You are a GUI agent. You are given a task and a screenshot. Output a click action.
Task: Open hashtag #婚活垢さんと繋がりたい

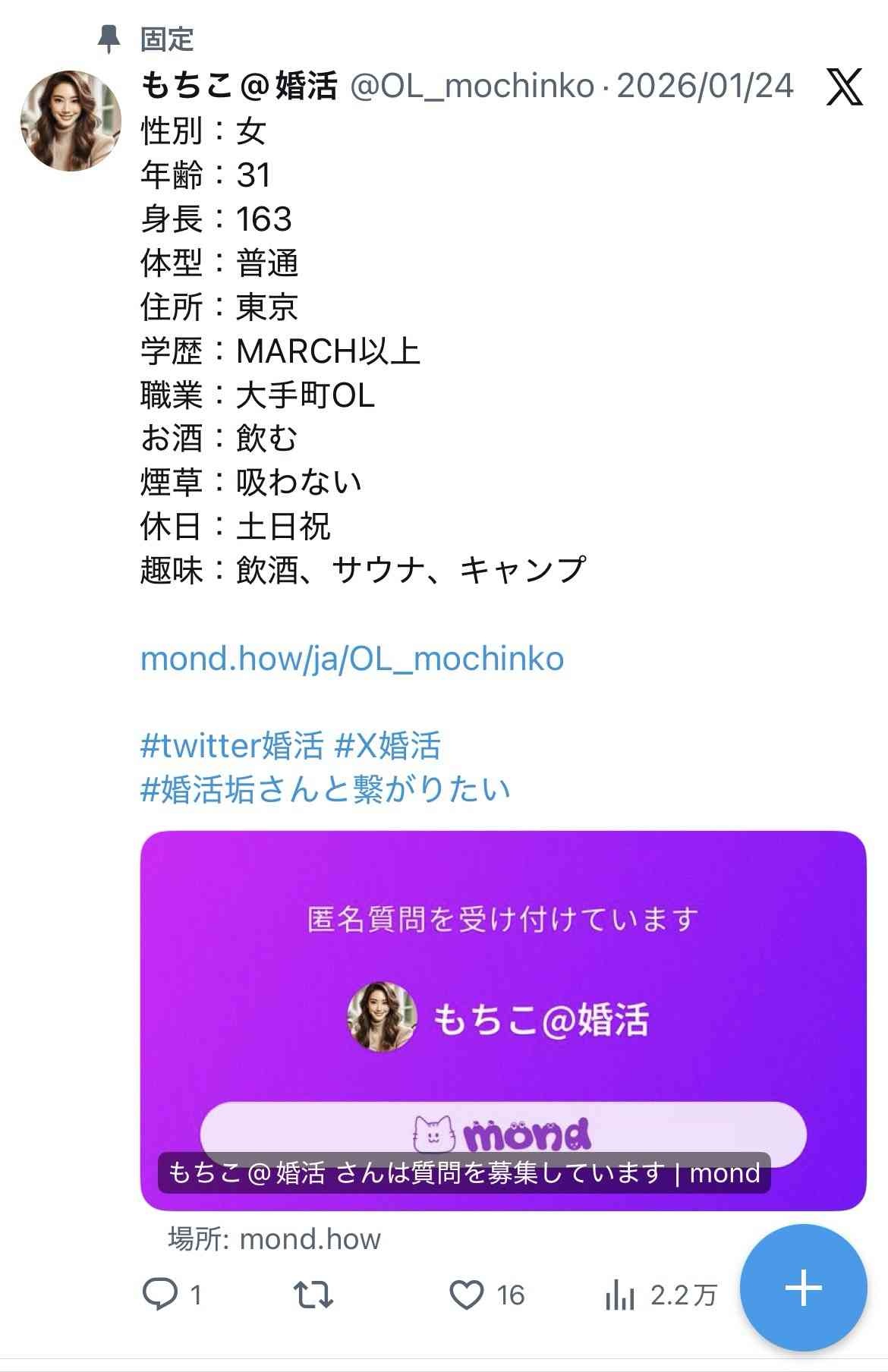pos(325,789)
